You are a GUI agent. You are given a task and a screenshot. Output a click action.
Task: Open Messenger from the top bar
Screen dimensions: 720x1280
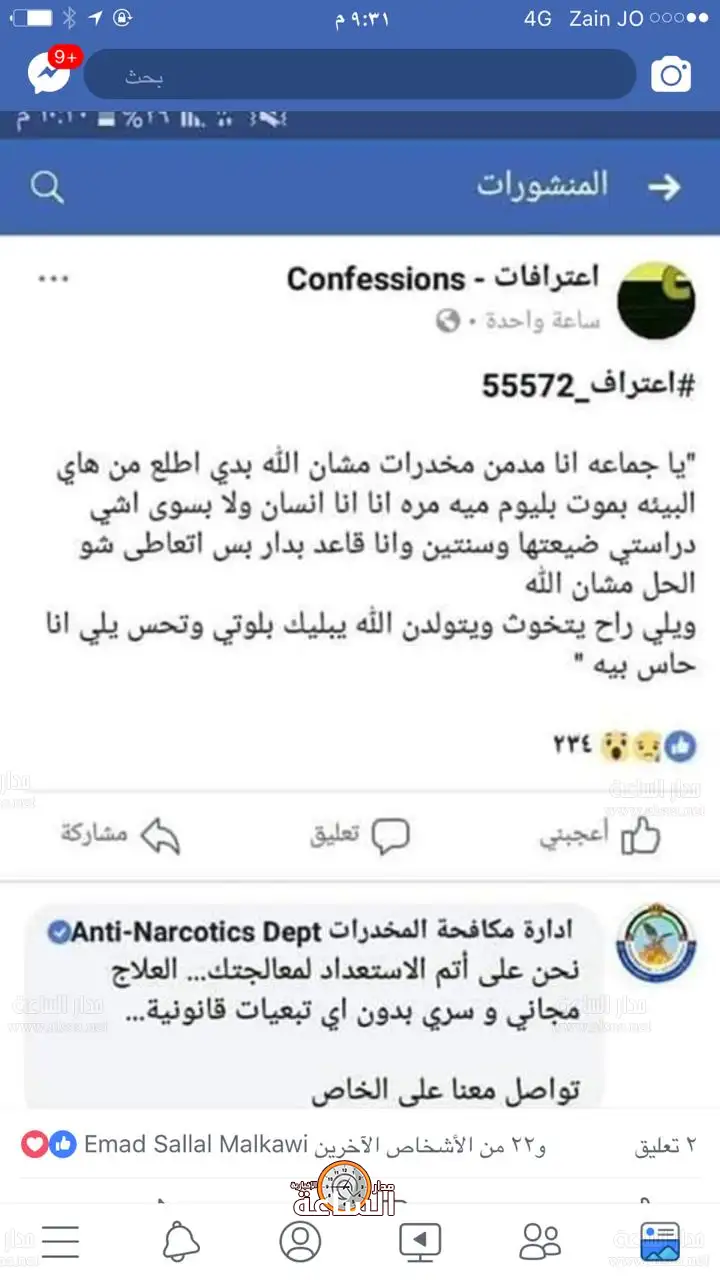[x=50, y=73]
